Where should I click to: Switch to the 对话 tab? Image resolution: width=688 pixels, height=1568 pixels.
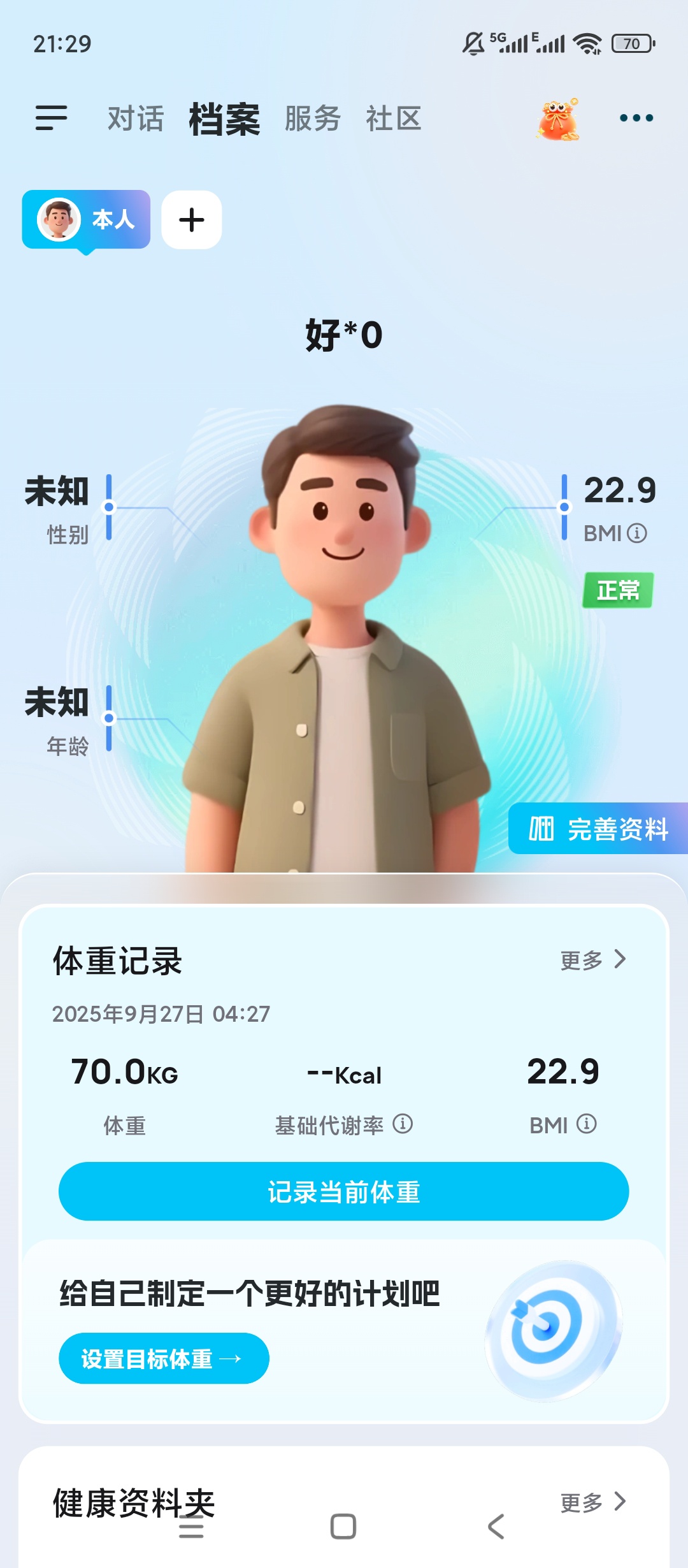pyautogui.click(x=135, y=119)
